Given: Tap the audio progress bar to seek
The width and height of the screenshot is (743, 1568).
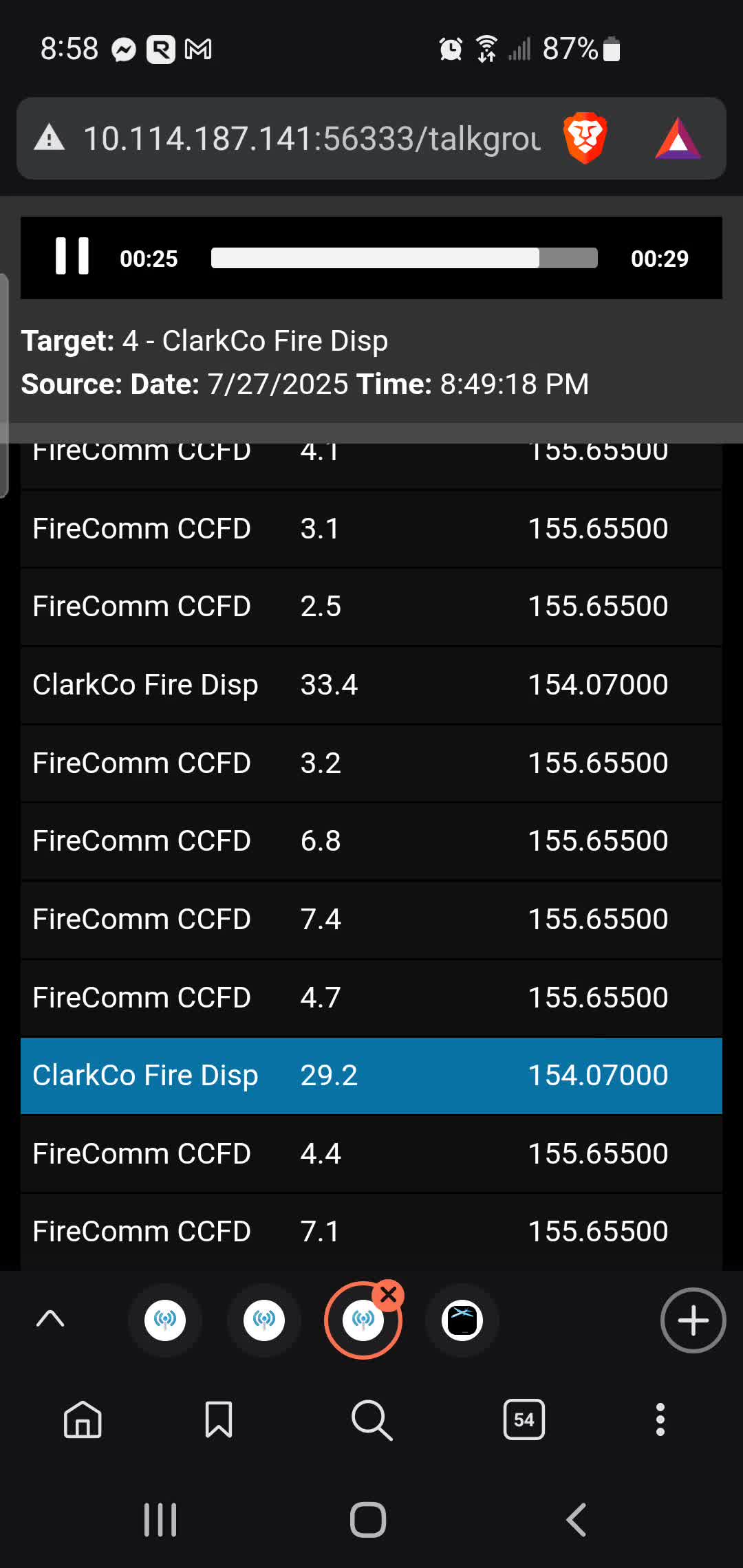Looking at the screenshot, I should pyautogui.click(x=404, y=258).
